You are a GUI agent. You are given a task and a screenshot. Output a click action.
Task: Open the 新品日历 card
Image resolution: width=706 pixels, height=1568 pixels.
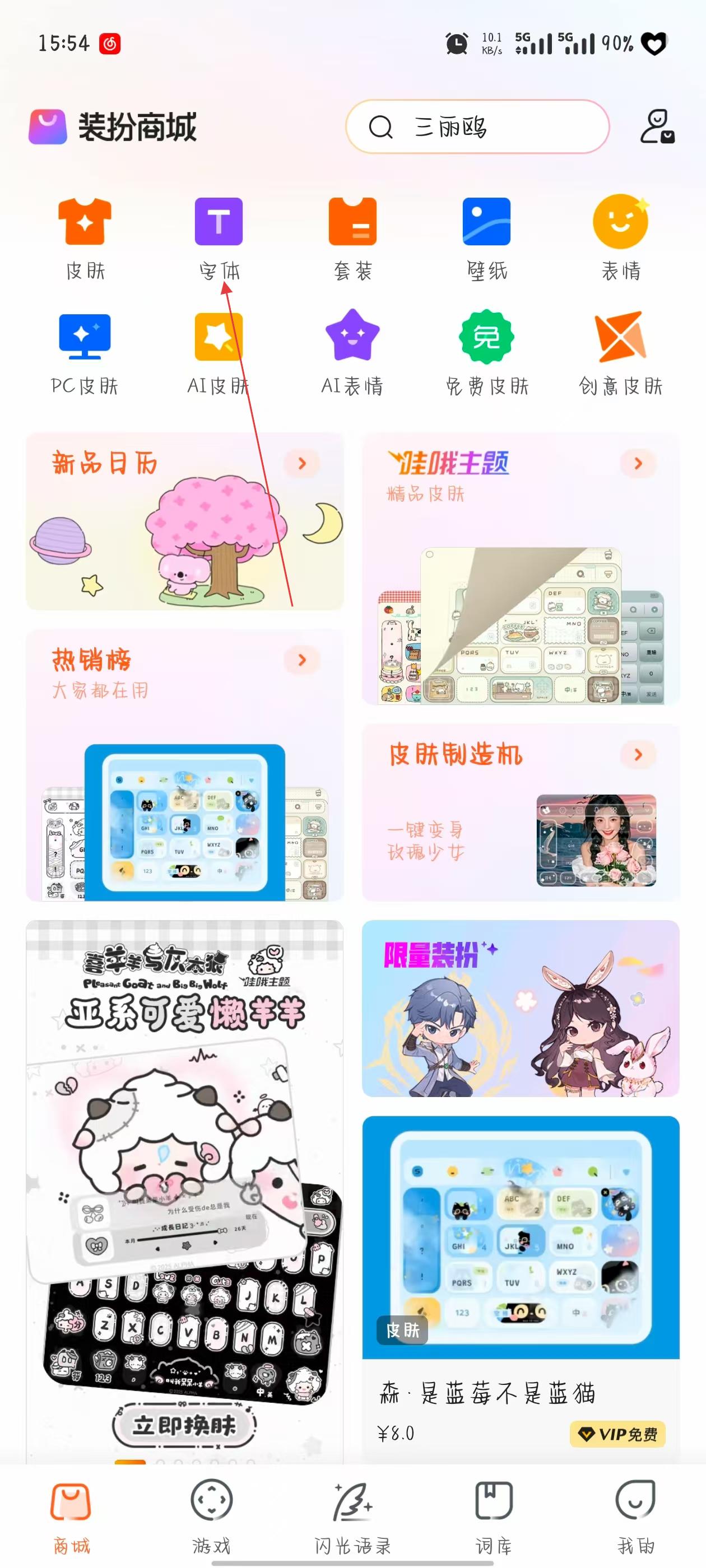184,521
